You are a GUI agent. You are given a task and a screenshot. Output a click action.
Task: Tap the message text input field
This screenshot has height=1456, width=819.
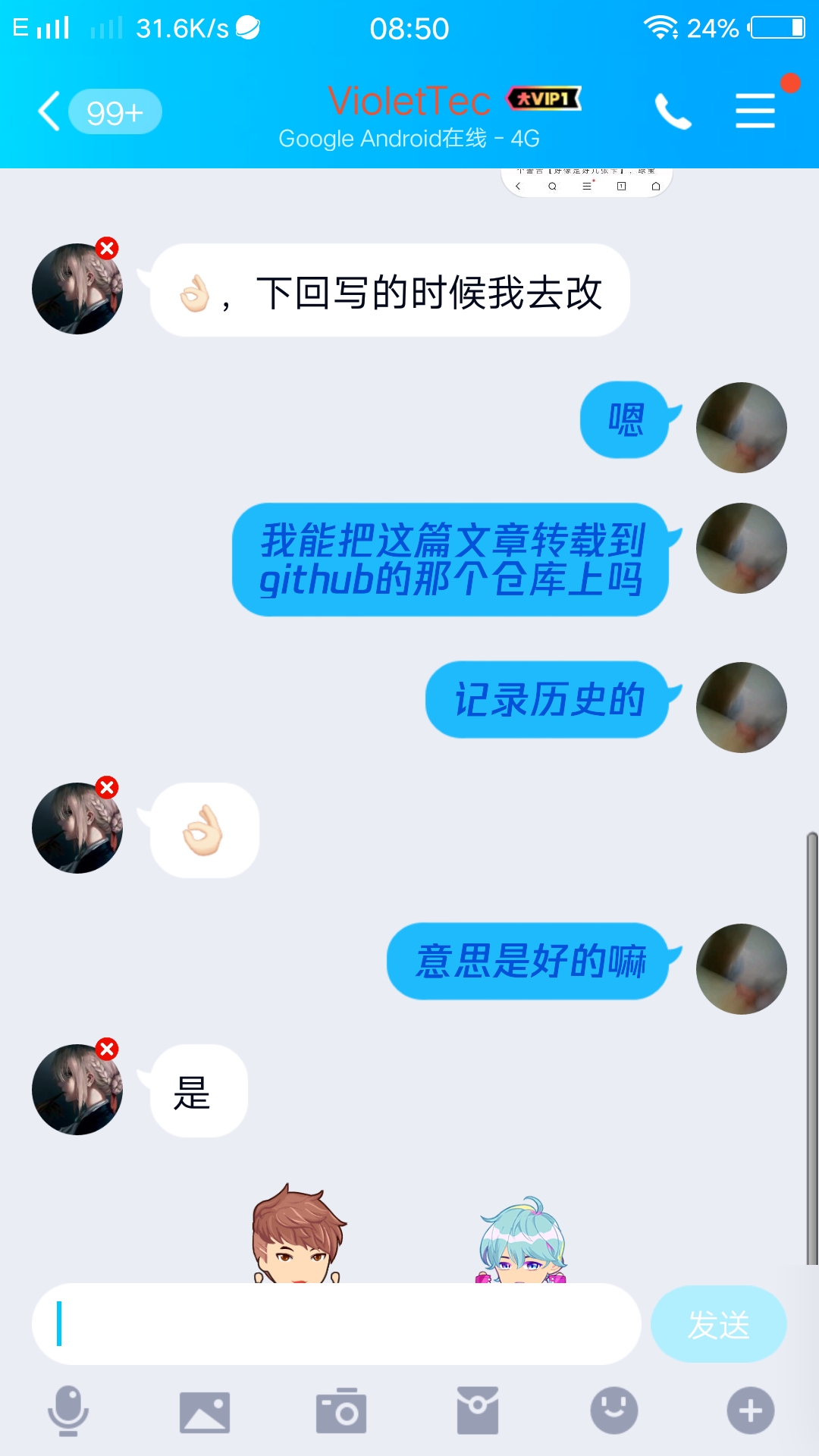[337, 1324]
